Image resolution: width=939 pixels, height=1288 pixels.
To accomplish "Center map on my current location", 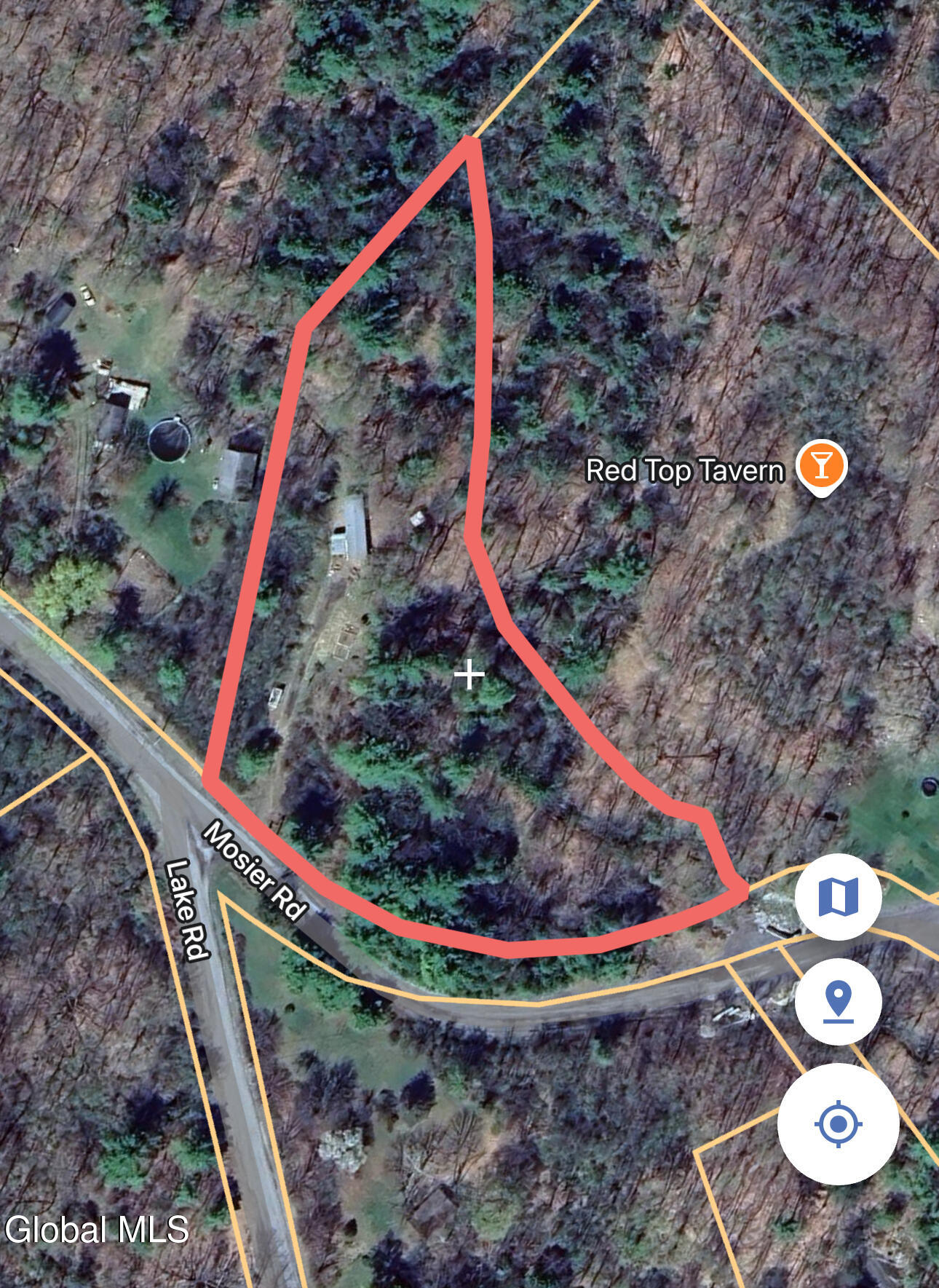I will pyautogui.click(x=838, y=1123).
